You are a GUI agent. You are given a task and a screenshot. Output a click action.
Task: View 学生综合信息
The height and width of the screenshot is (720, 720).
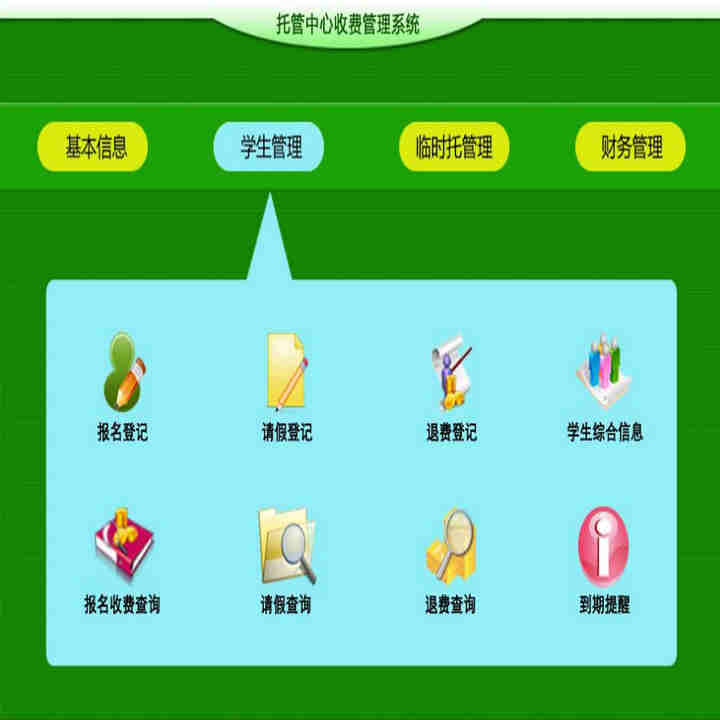[604, 375]
